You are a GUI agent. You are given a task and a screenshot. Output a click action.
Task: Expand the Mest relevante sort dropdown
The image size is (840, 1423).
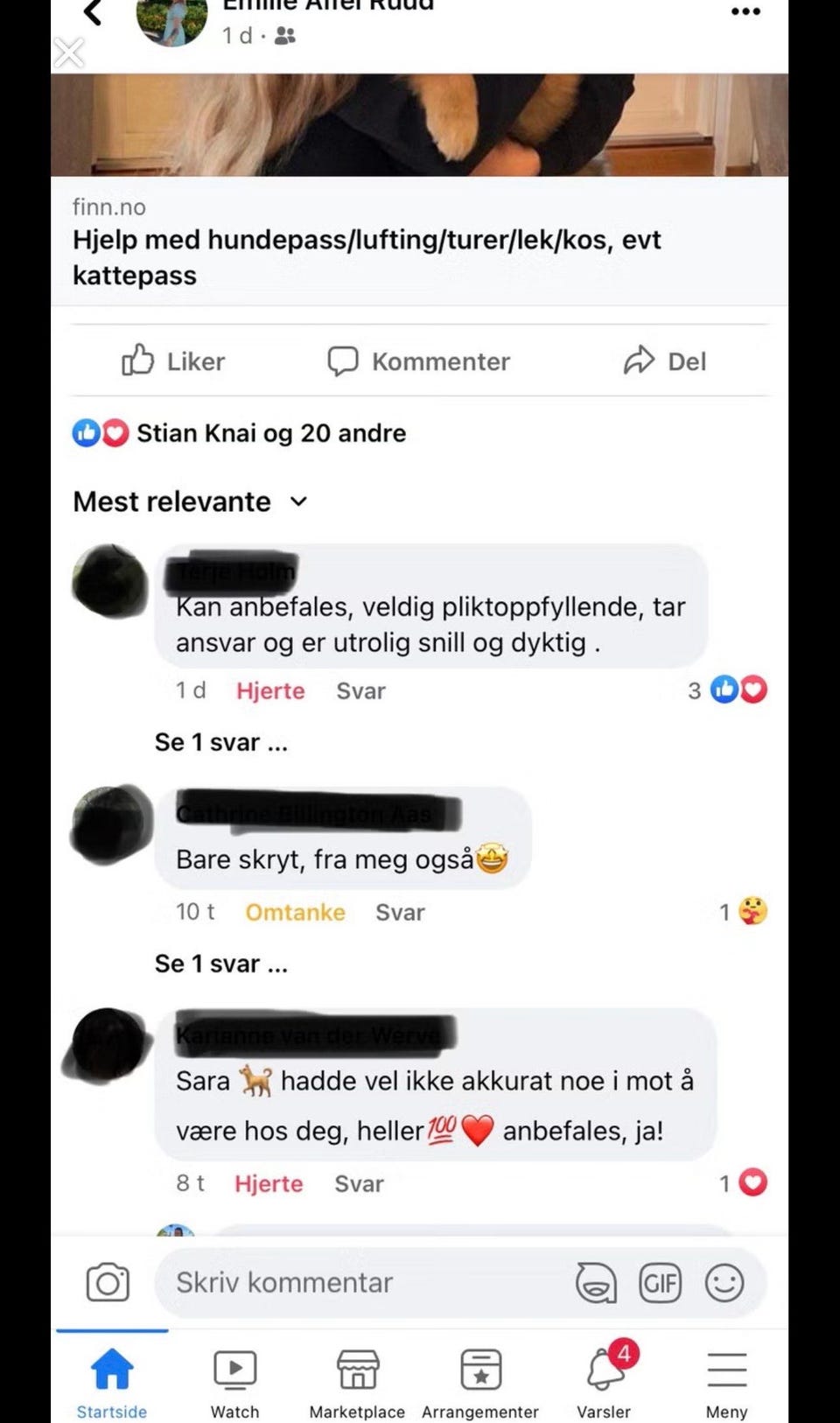tap(191, 501)
